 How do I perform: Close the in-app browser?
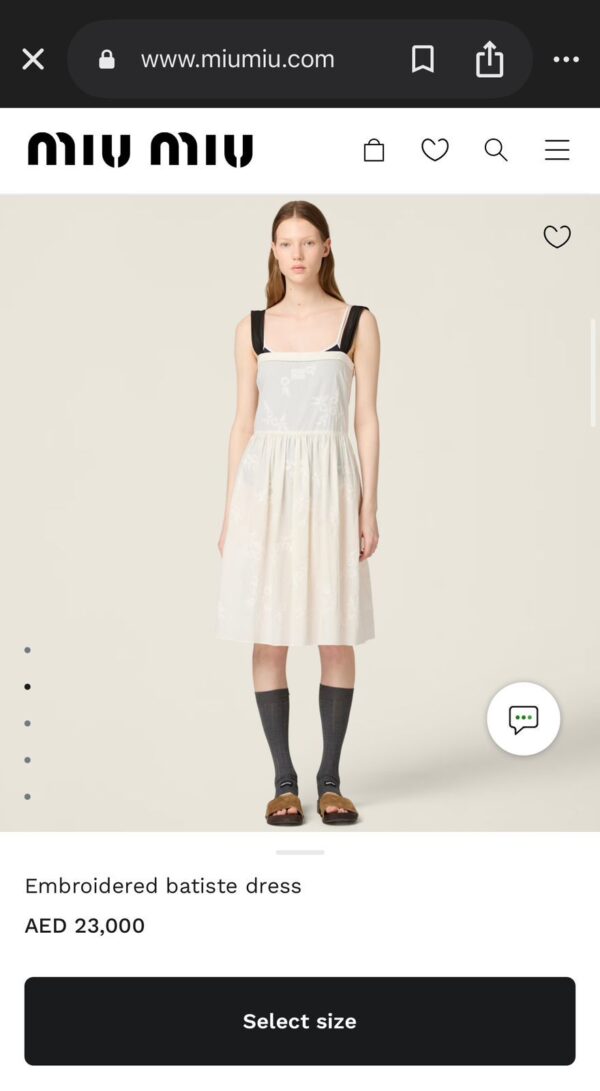pos(33,60)
